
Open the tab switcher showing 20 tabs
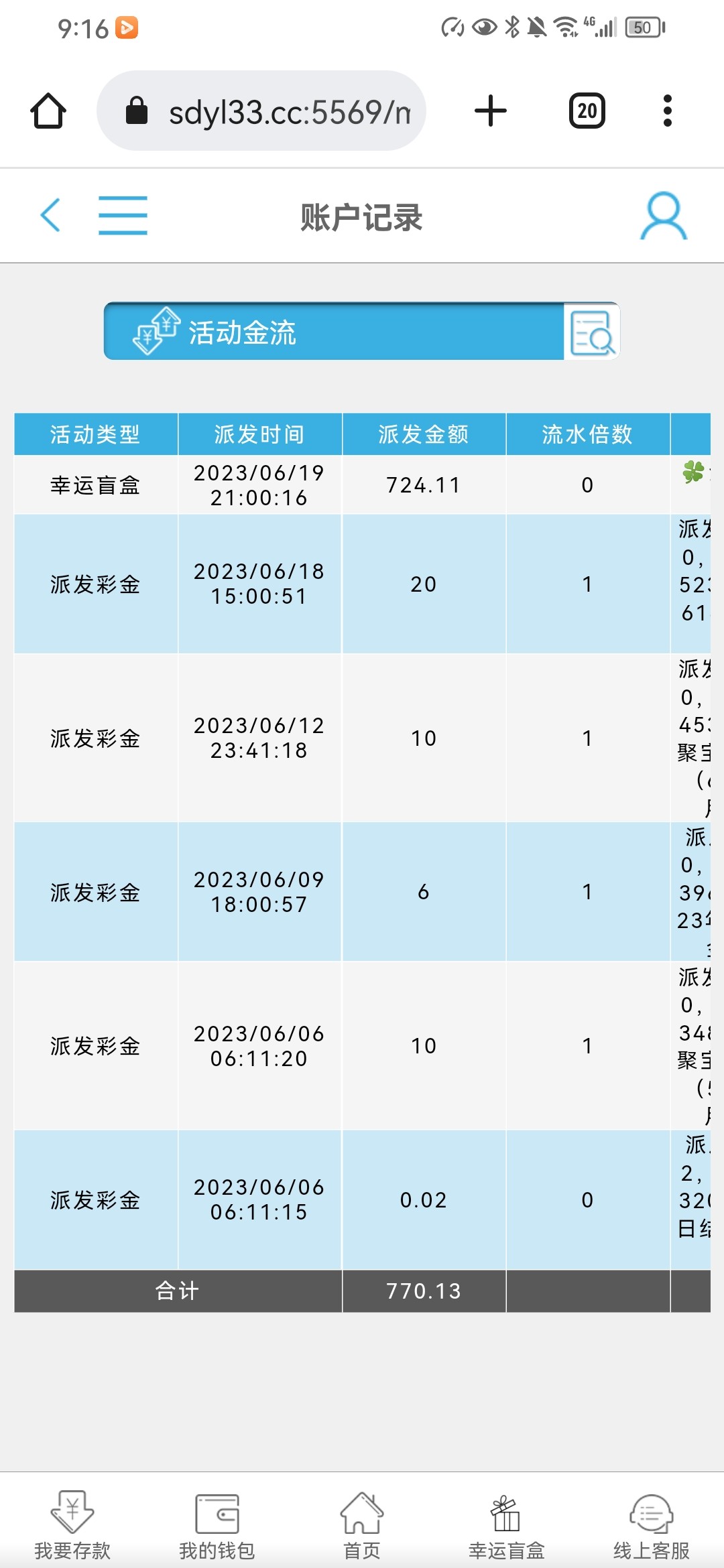(586, 111)
